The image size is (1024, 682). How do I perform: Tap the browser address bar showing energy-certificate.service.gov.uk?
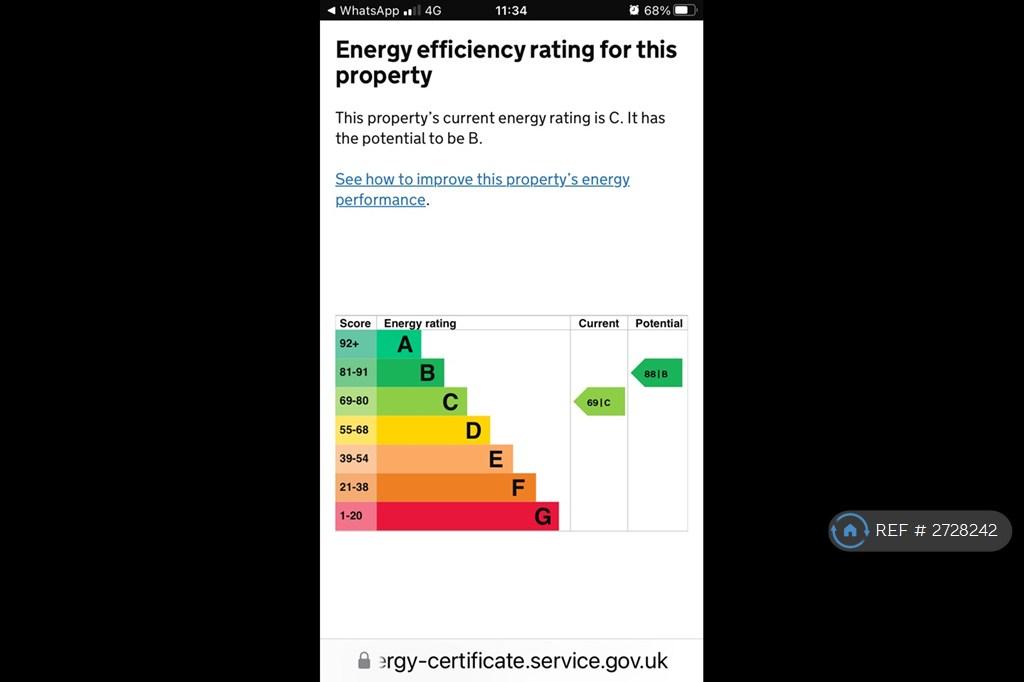512,660
